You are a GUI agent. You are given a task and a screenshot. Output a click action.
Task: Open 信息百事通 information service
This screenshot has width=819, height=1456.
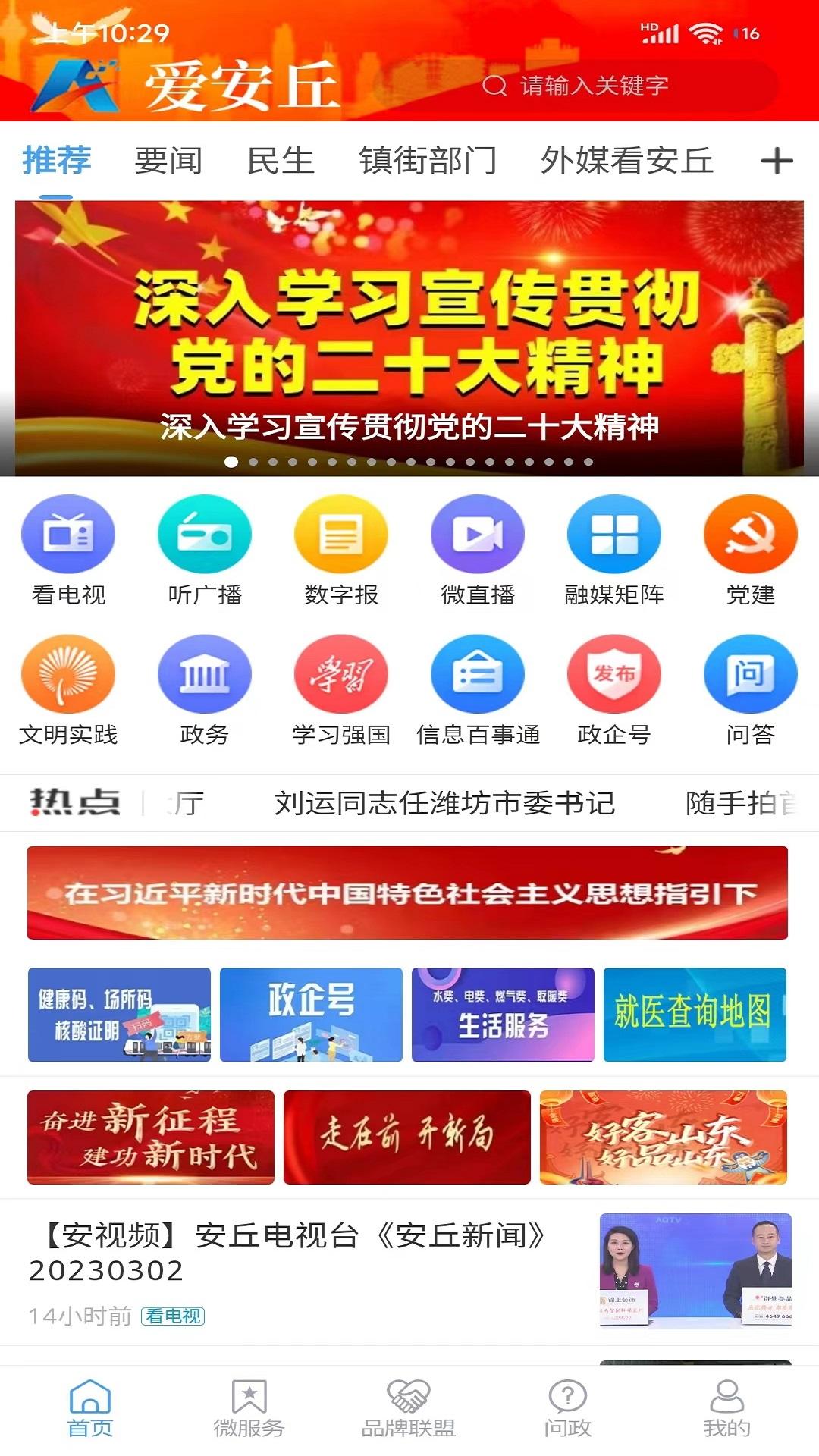tap(478, 690)
